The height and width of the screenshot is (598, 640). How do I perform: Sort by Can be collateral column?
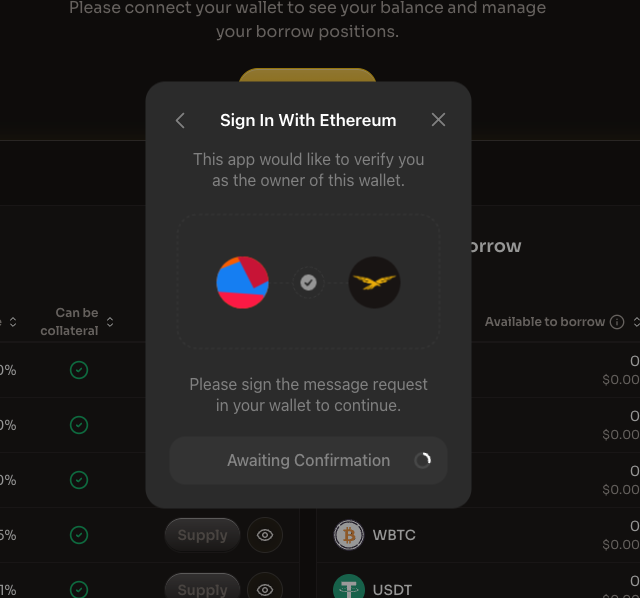point(110,322)
